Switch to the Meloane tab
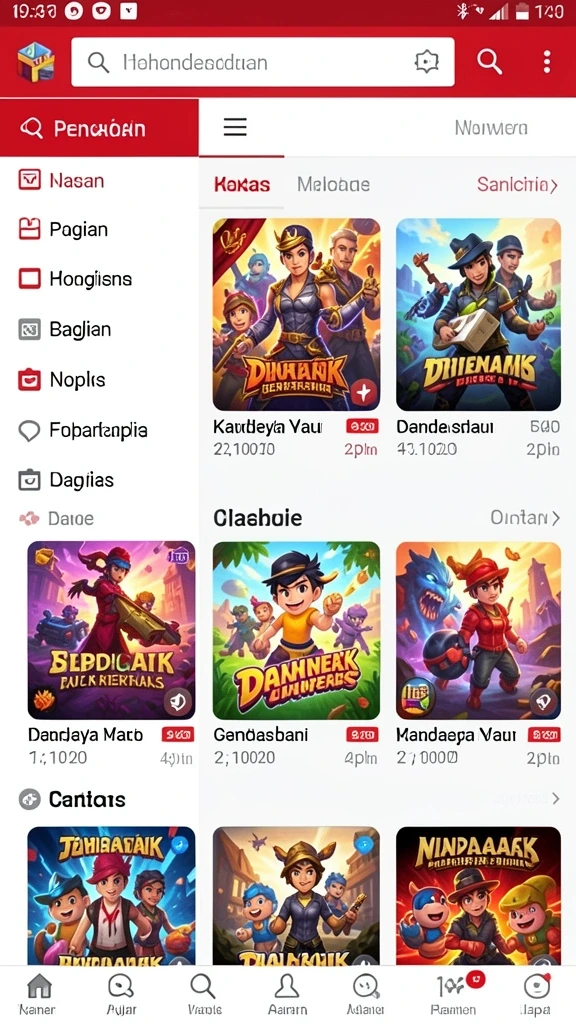This screenshot has height=1024, width=576. click(333, 185)
